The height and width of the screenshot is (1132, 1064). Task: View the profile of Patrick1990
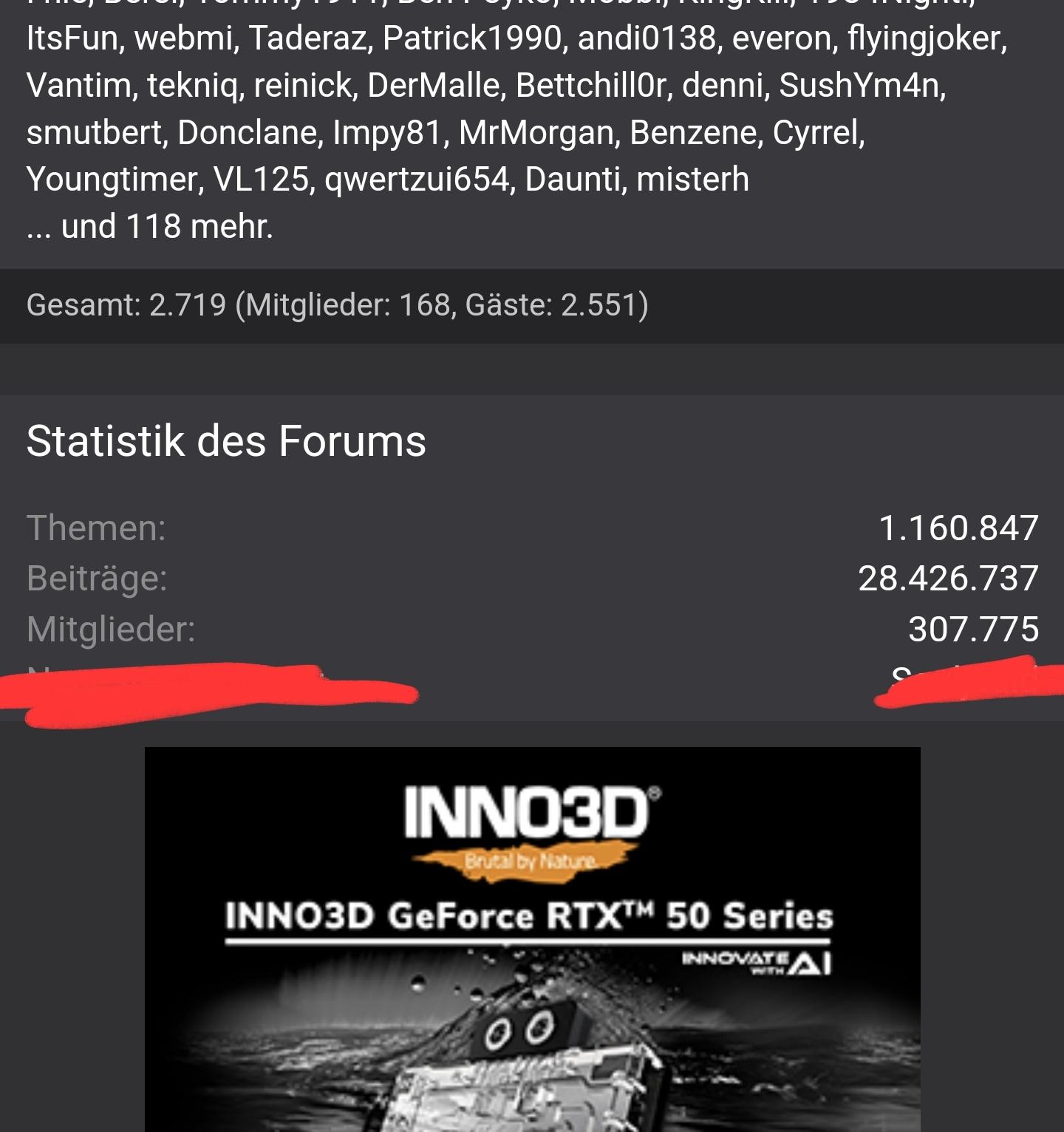(474, 38)
